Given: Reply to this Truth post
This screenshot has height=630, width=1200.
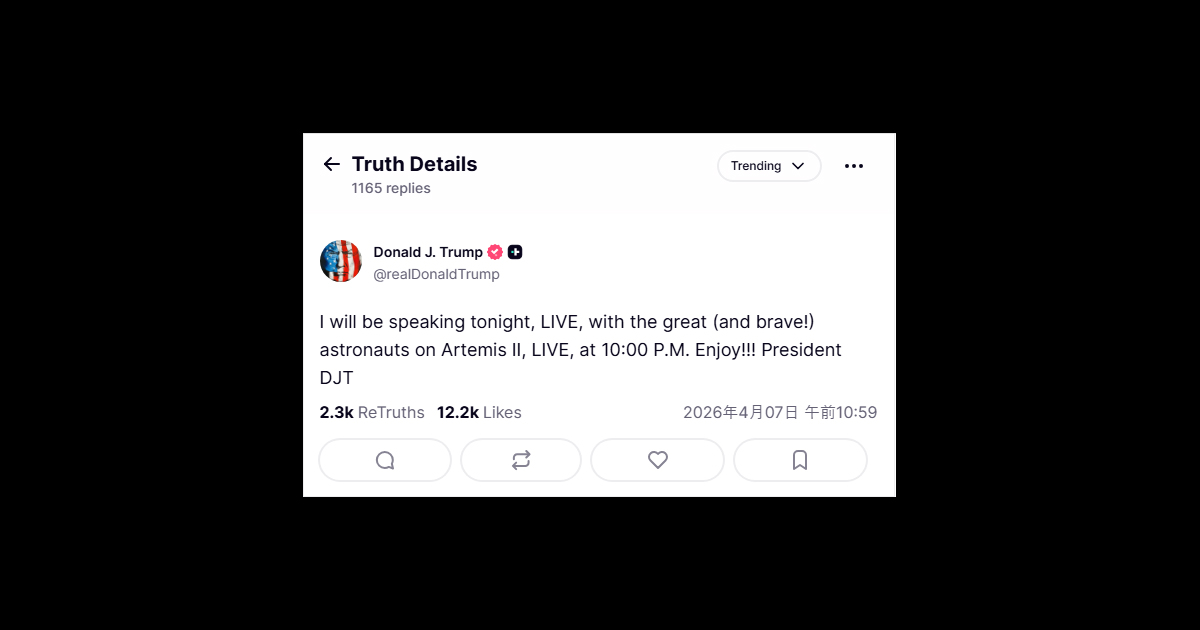Looking at the screenshot, I should click(385, 460).
